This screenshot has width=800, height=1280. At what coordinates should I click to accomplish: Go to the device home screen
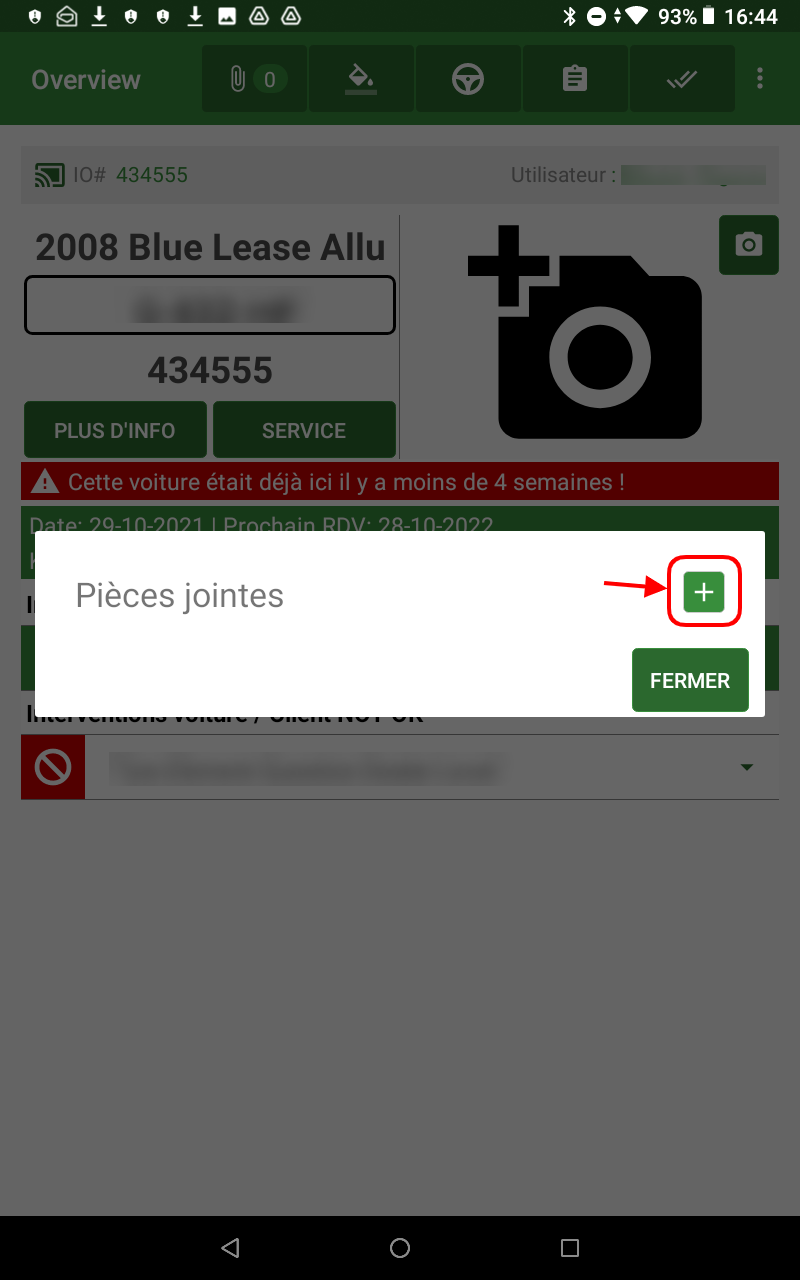pyautogui.click(x=400, y=1247)
